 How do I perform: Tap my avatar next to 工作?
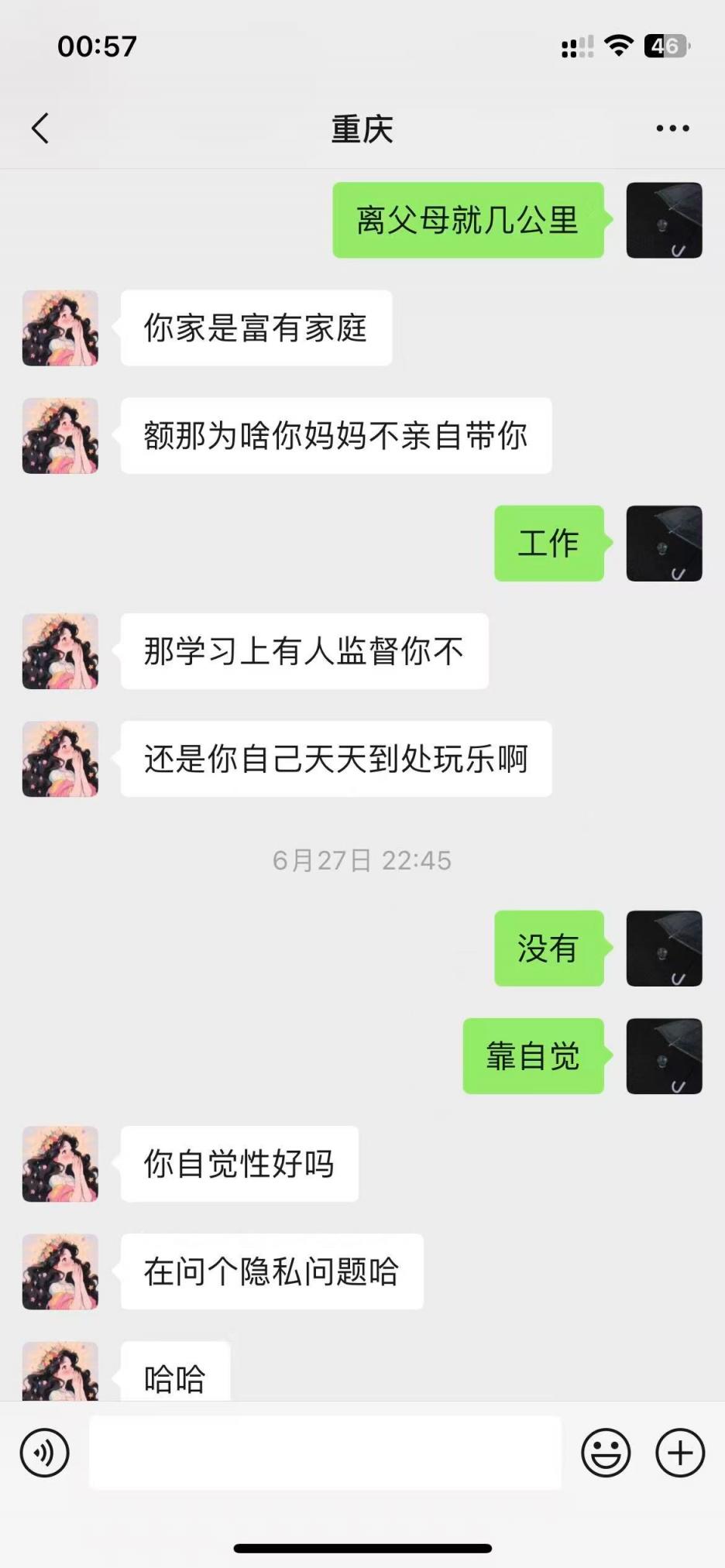(664, 544)
